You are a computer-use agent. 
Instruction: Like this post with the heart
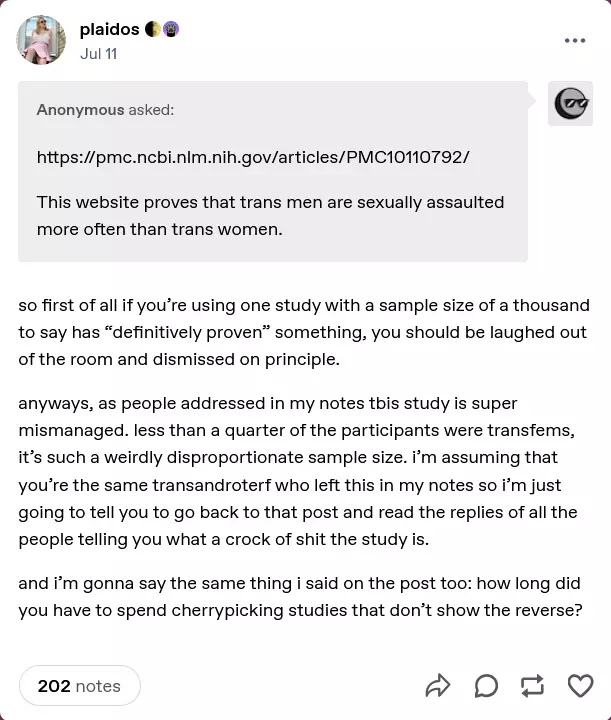click(x=580, y=686)
